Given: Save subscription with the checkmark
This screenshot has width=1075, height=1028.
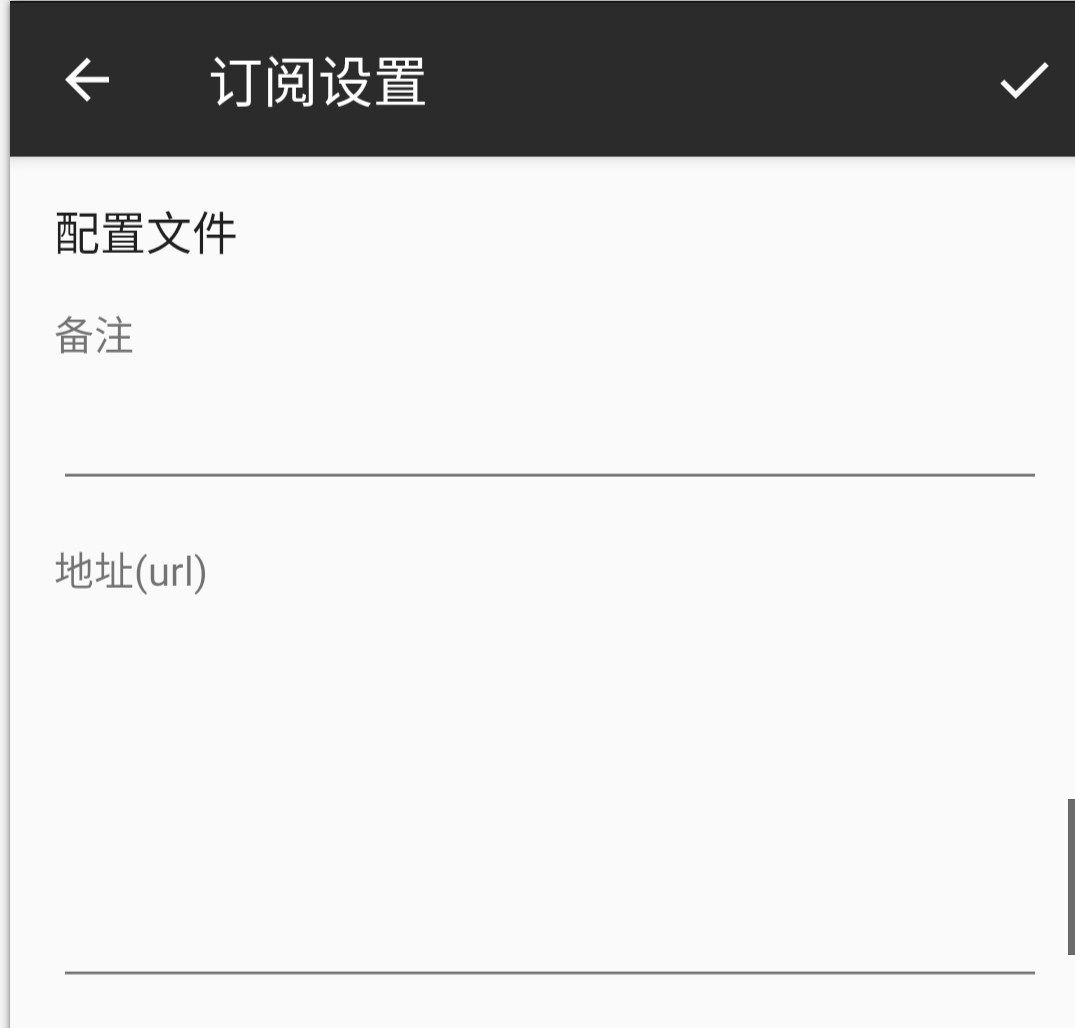Looking at the screenshot, I should [1024, 80].
